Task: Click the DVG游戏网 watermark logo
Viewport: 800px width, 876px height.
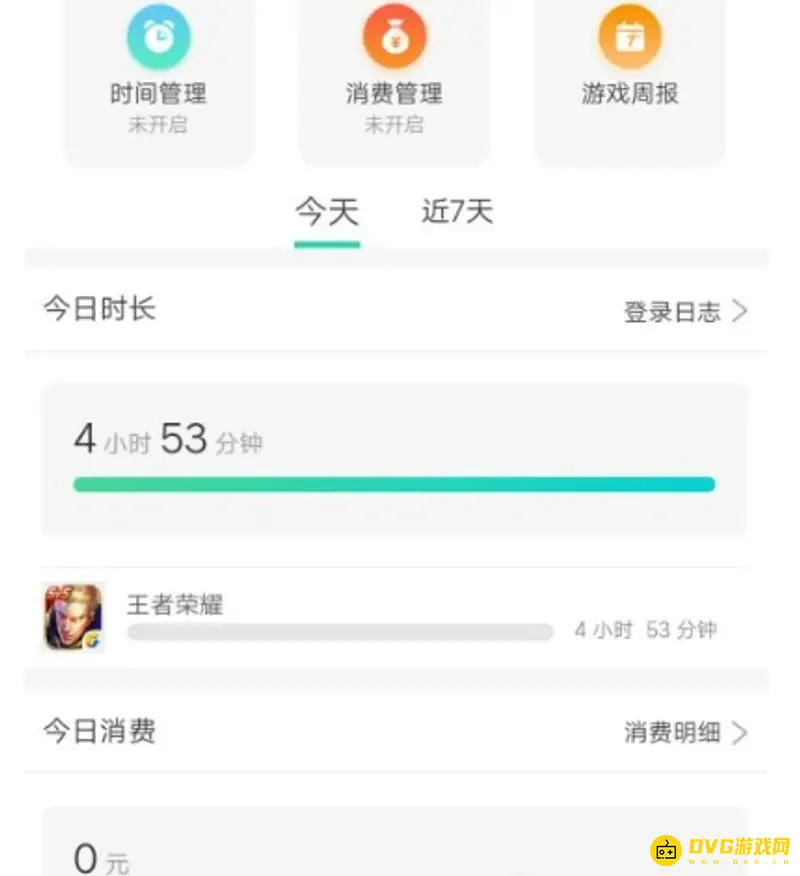Action: (x=718, y=846)
